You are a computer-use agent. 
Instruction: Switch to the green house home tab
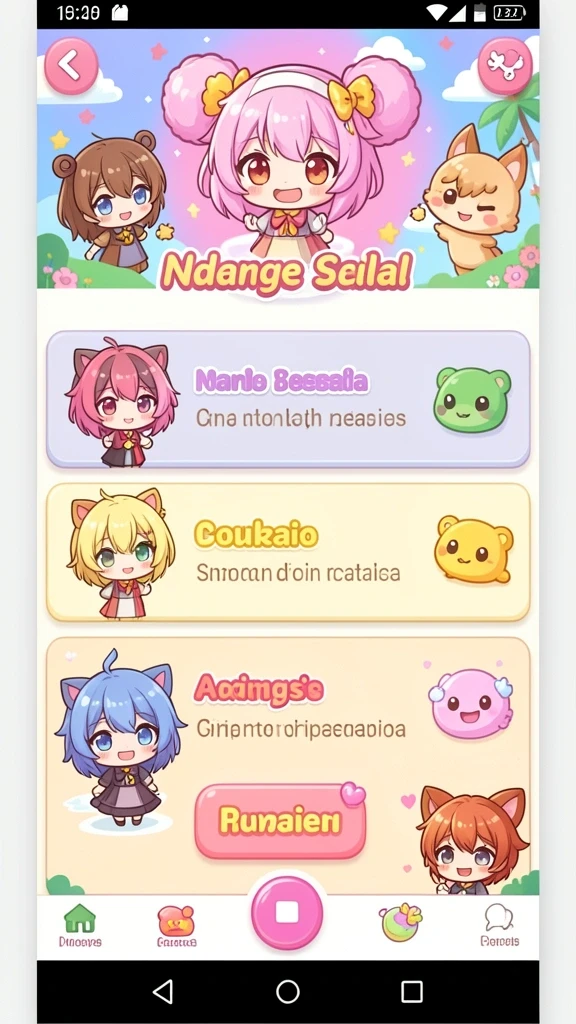tap(80, 925)
